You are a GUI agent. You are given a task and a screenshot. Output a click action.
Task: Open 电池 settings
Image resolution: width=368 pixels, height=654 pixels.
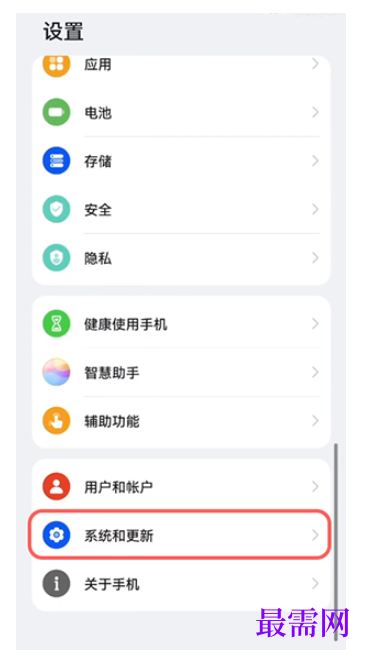181,113
